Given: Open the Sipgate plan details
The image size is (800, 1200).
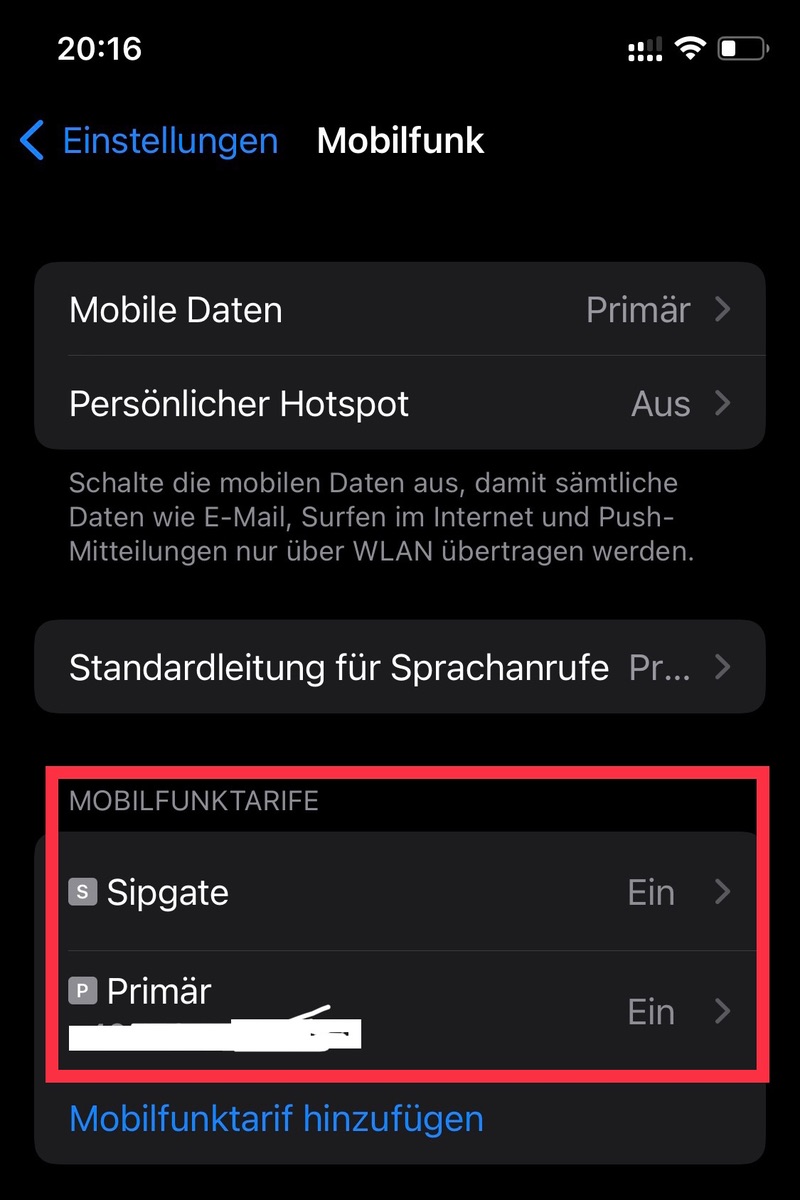Looking at the screenshot, I should pos(400,892).
